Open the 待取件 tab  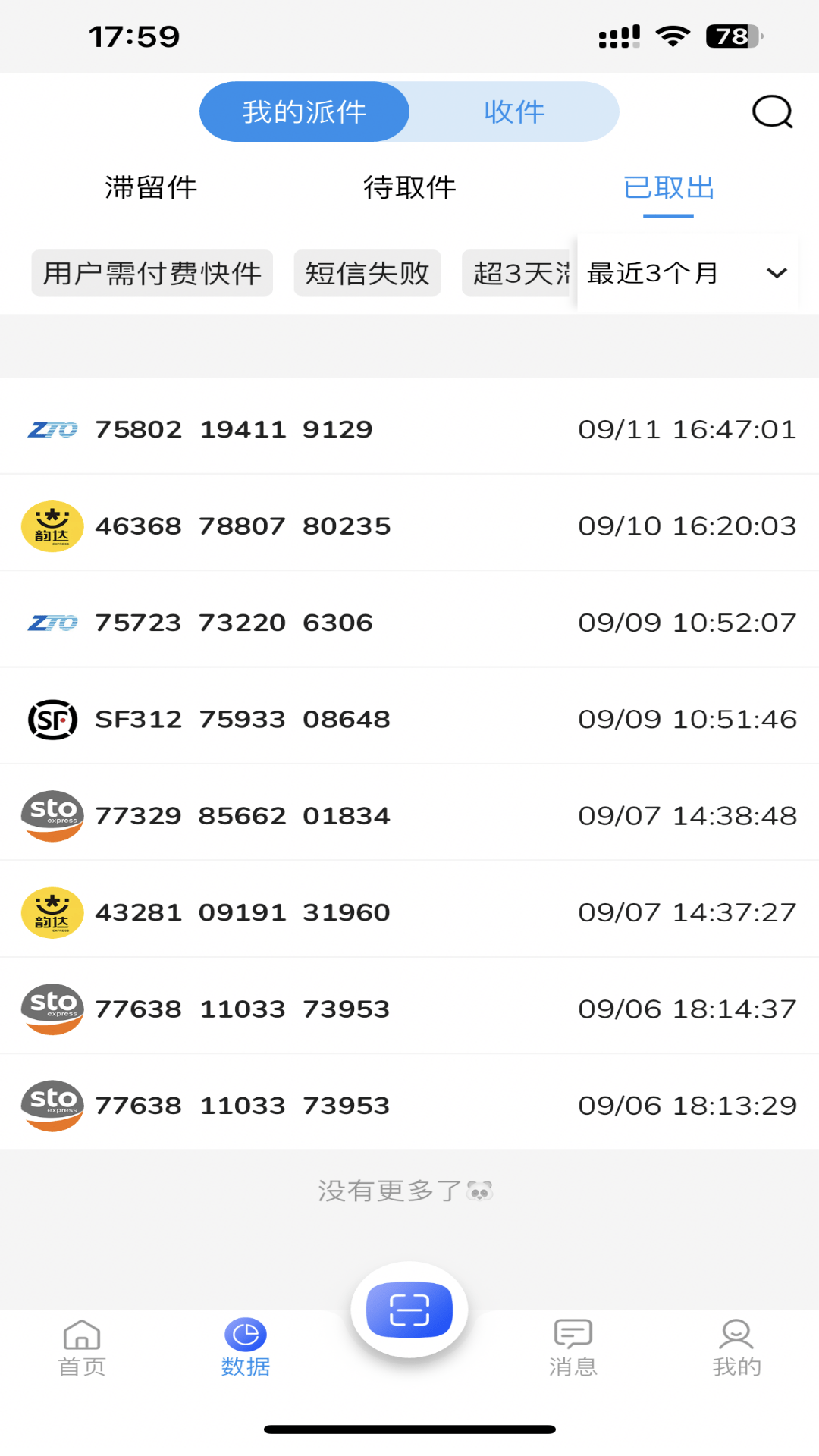coord(409,187)
